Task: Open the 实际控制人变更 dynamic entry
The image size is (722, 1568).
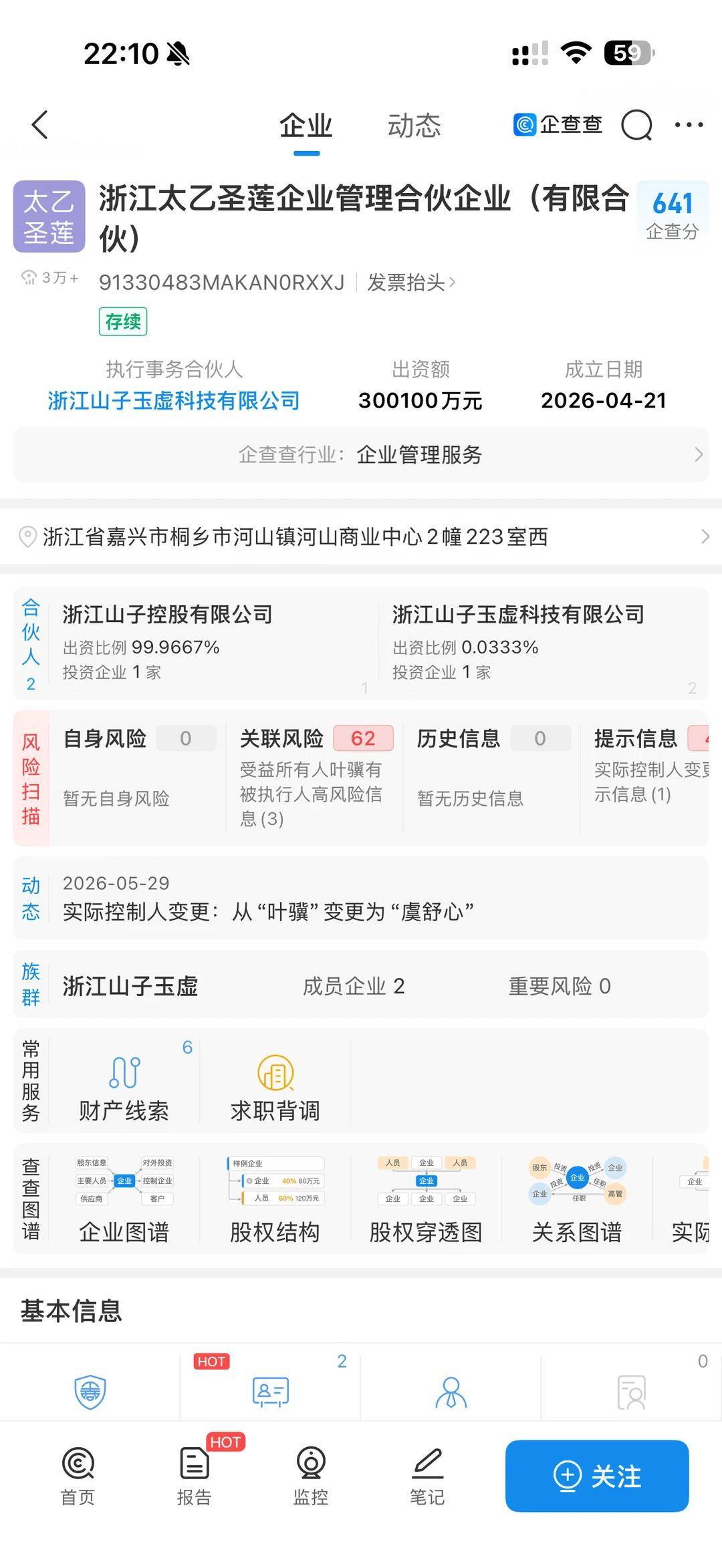Action: (x=361, y=898)
